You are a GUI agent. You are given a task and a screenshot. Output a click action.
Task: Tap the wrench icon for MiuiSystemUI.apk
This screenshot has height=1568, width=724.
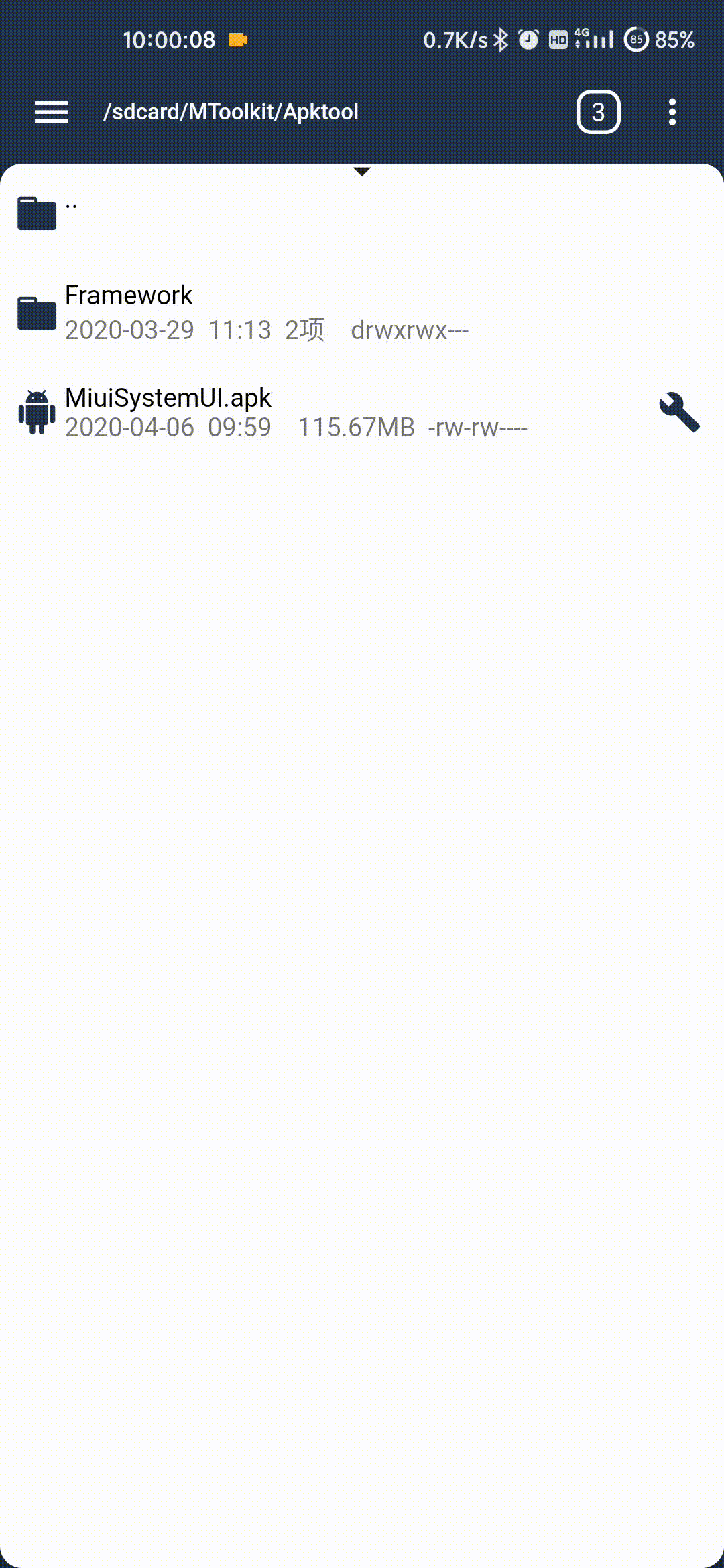[679, 412]
